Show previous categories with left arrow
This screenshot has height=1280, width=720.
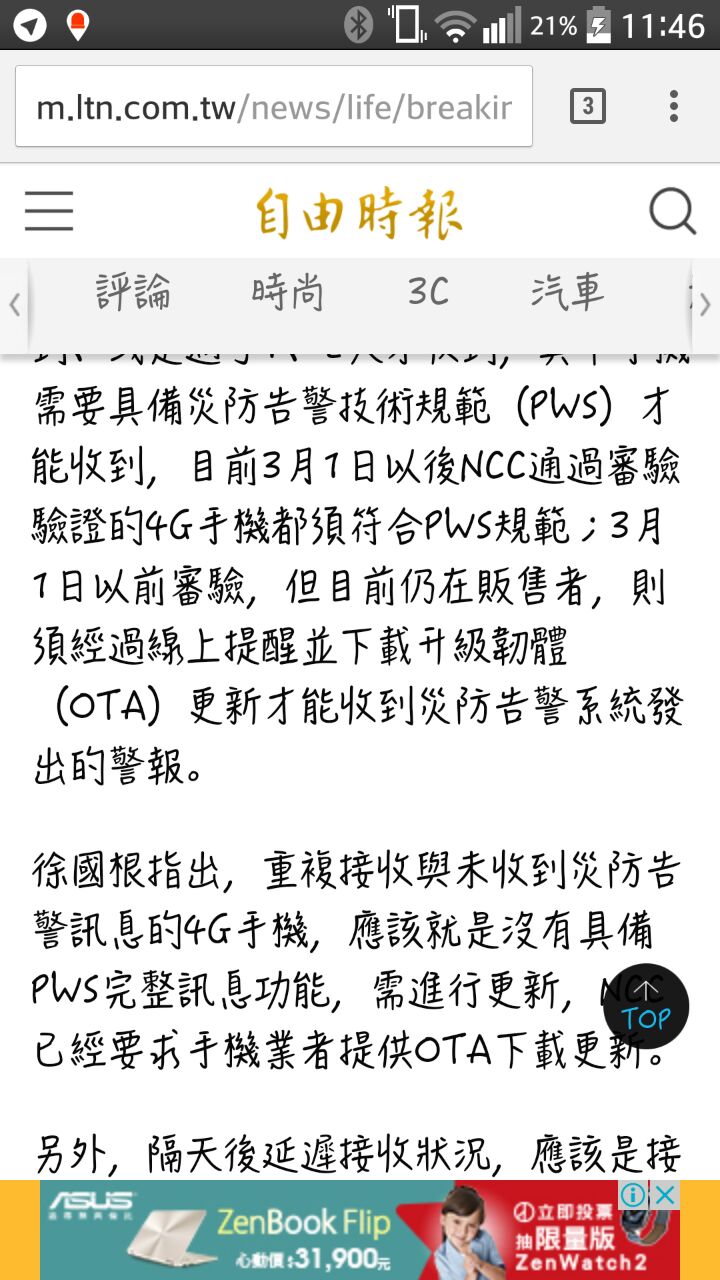(14, 304)
